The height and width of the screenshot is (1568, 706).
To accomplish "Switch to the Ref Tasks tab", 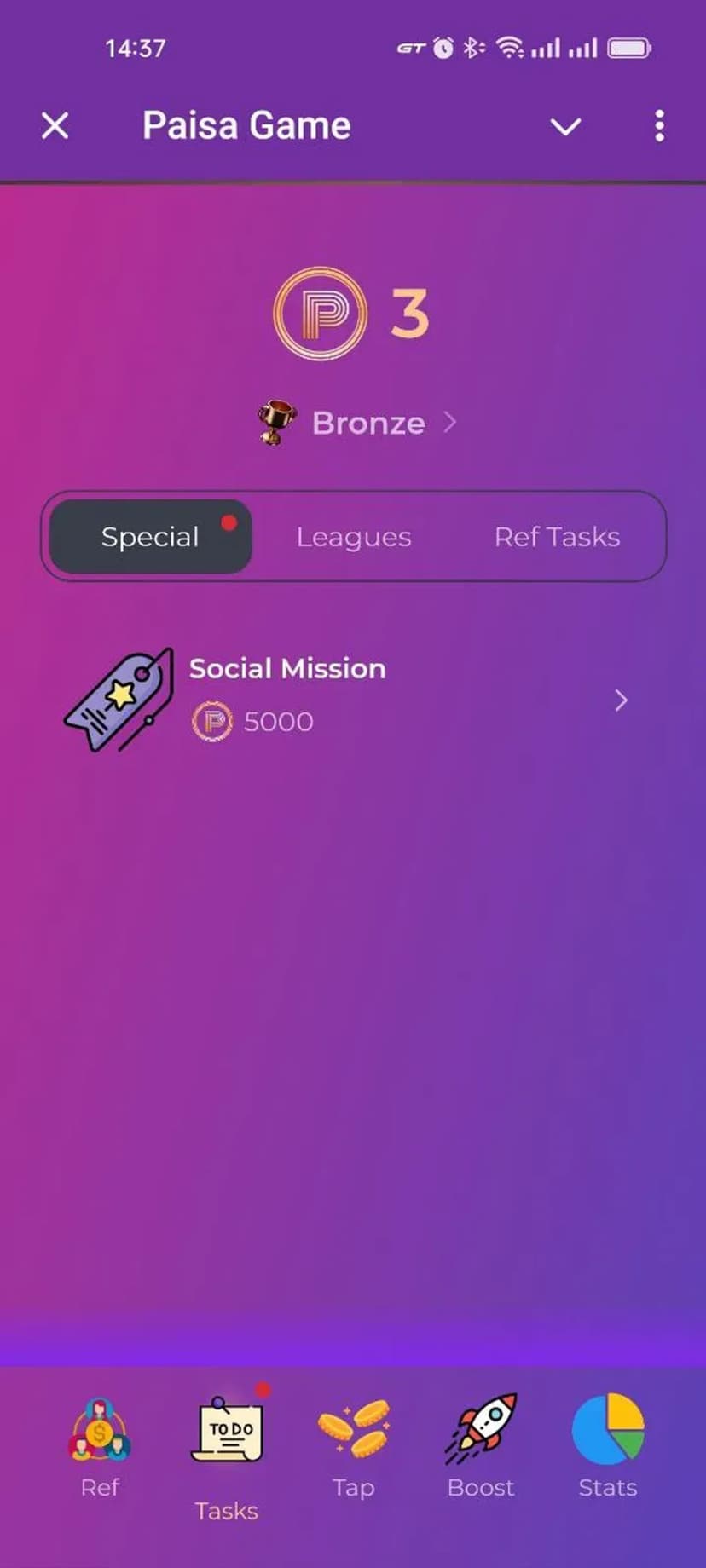I will pos(557,537).
